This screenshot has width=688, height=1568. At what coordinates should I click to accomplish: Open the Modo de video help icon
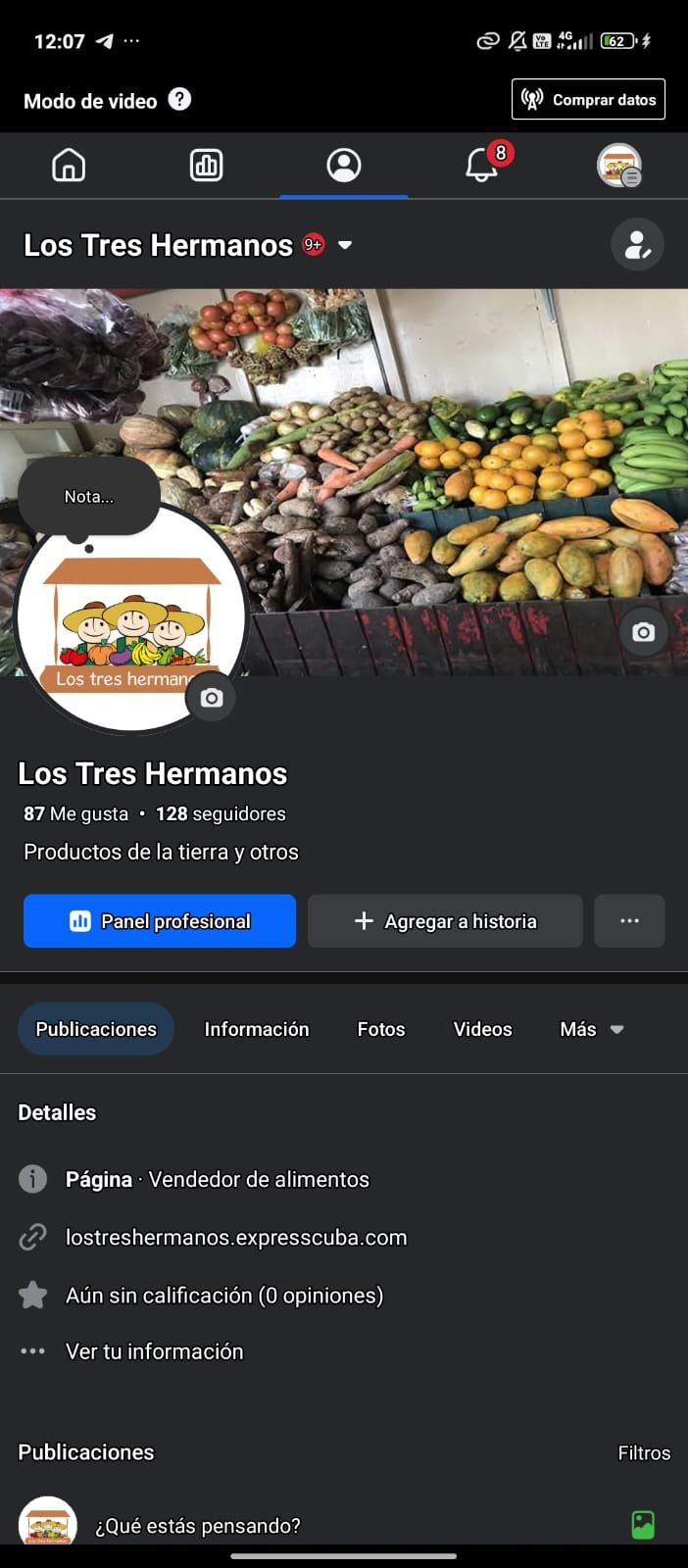tap(179, 99)
